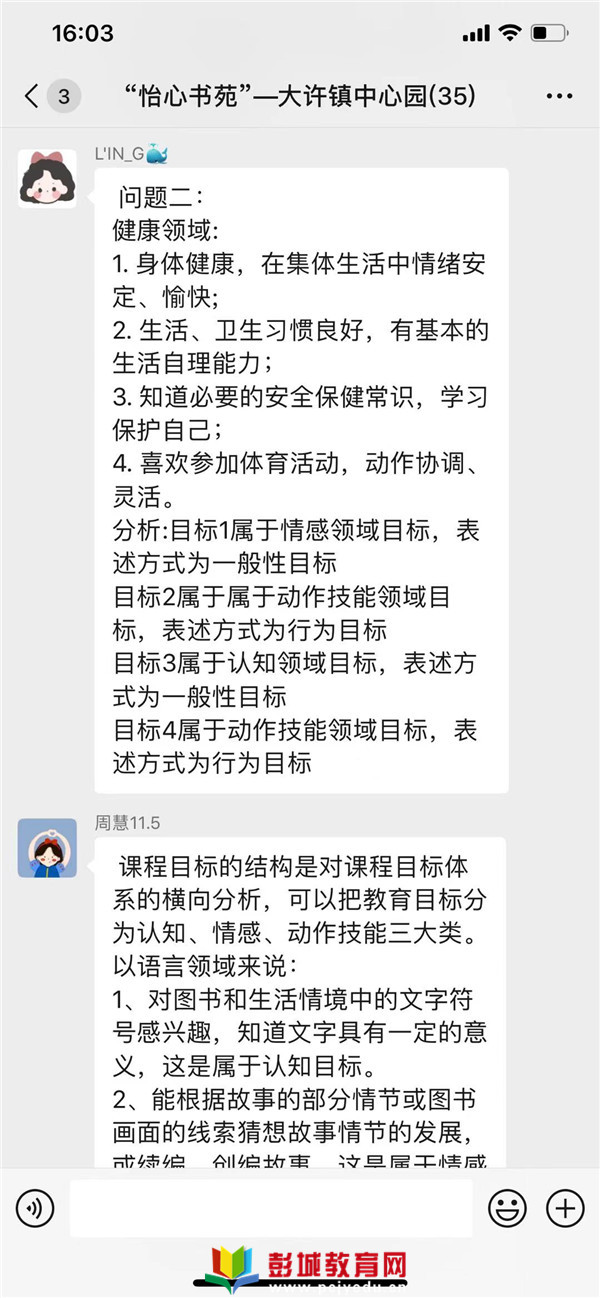View 周慧11.5's profile avatar
The height and width of the screenshot is (1298, 600).
click(x=47, y=848)
